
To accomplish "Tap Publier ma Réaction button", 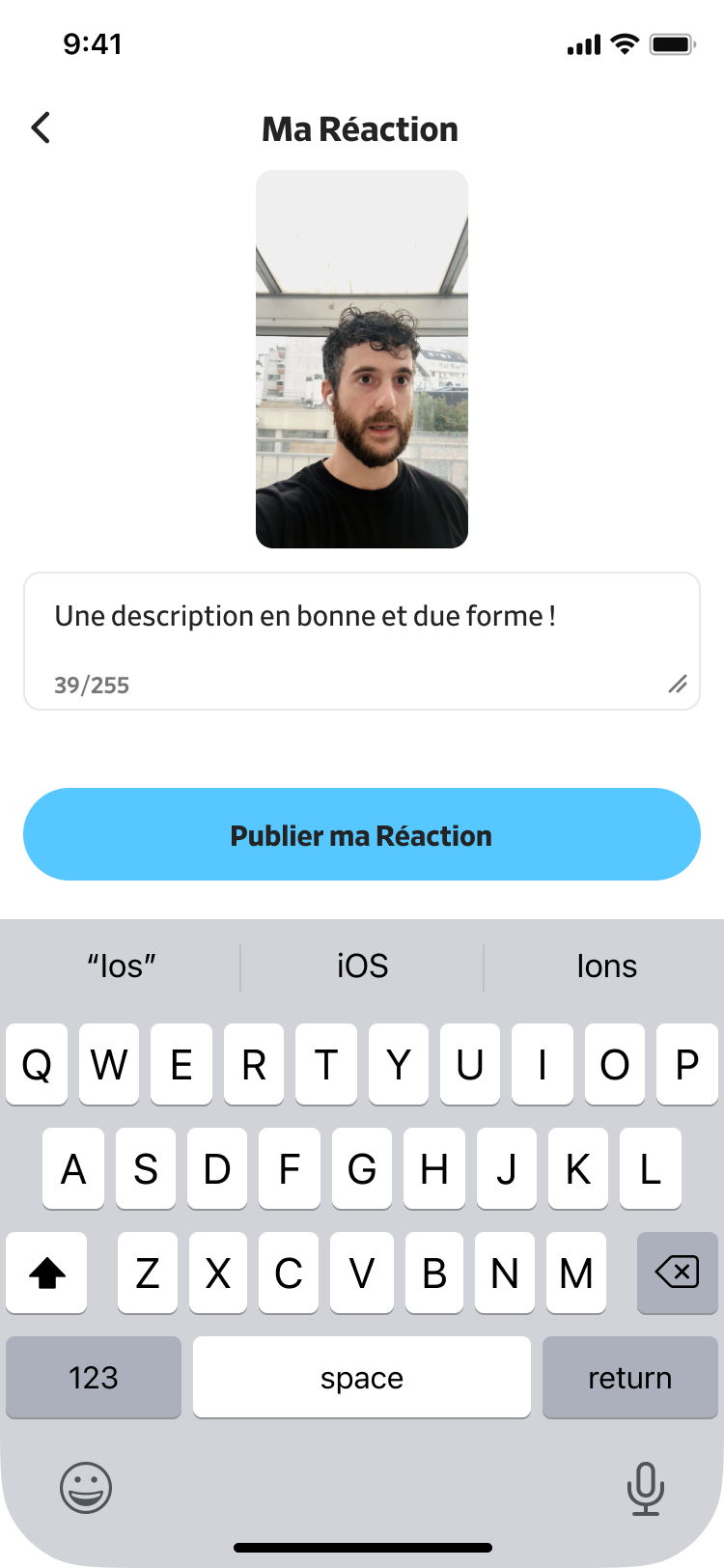I will pyautogui.click(x=362, y=834).
